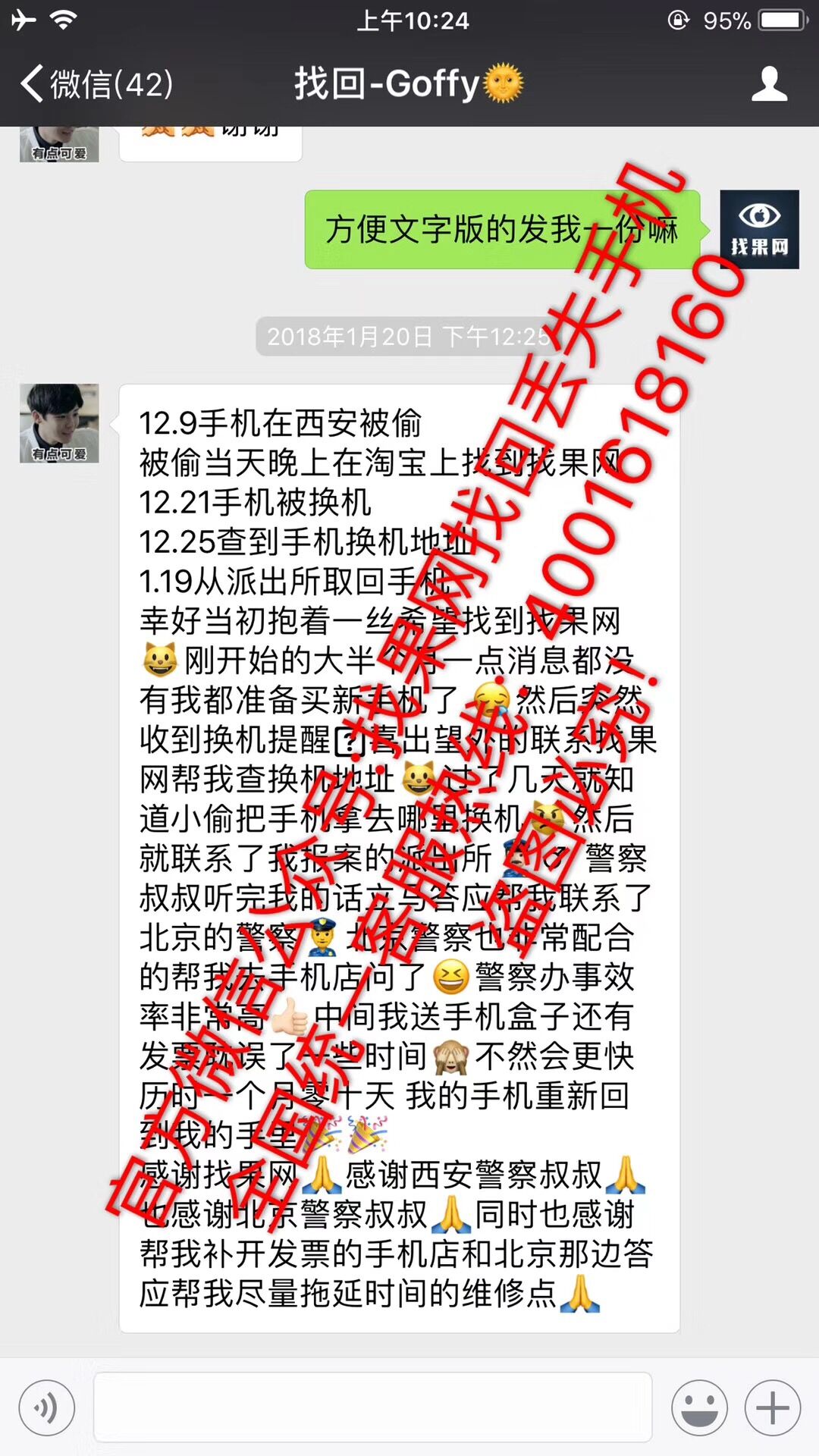Go back to the WeChat chat list
Viewport: 819px width, 1456px height.
[x=95, y=83]
